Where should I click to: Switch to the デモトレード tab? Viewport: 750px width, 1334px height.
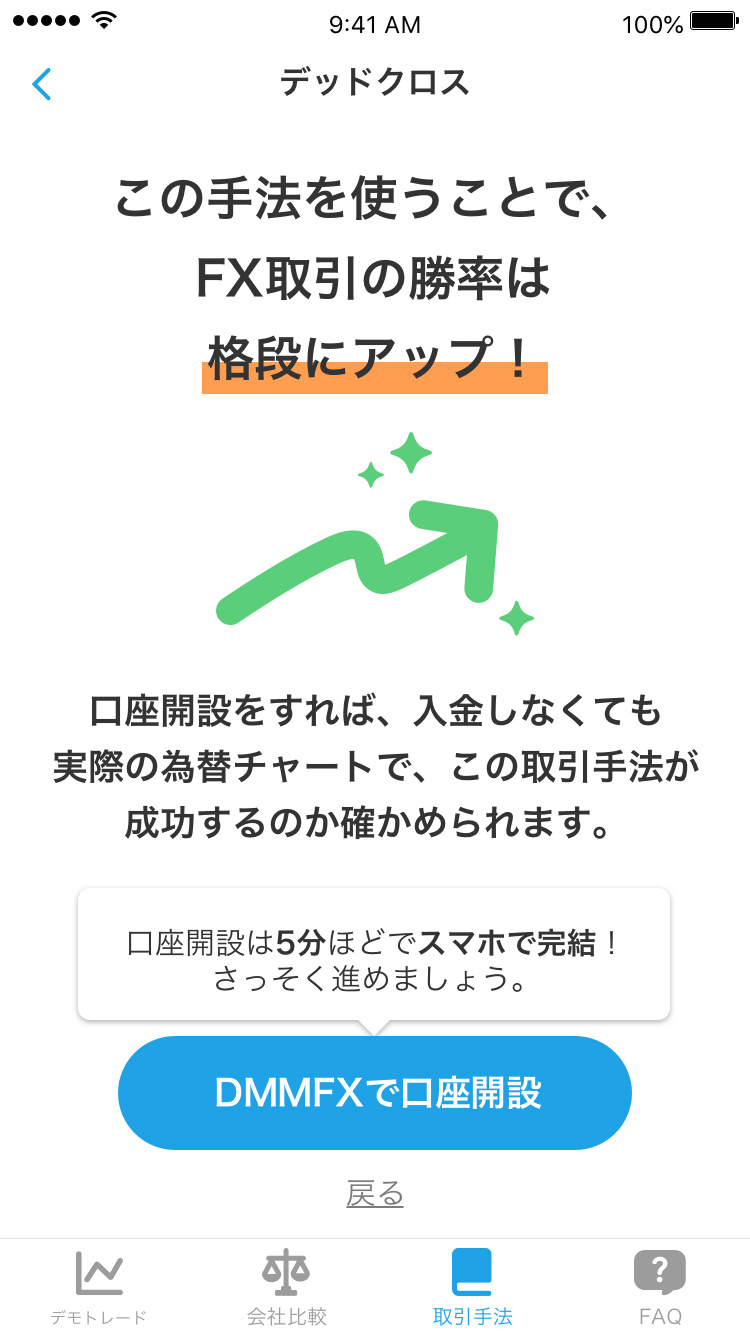98,1287
